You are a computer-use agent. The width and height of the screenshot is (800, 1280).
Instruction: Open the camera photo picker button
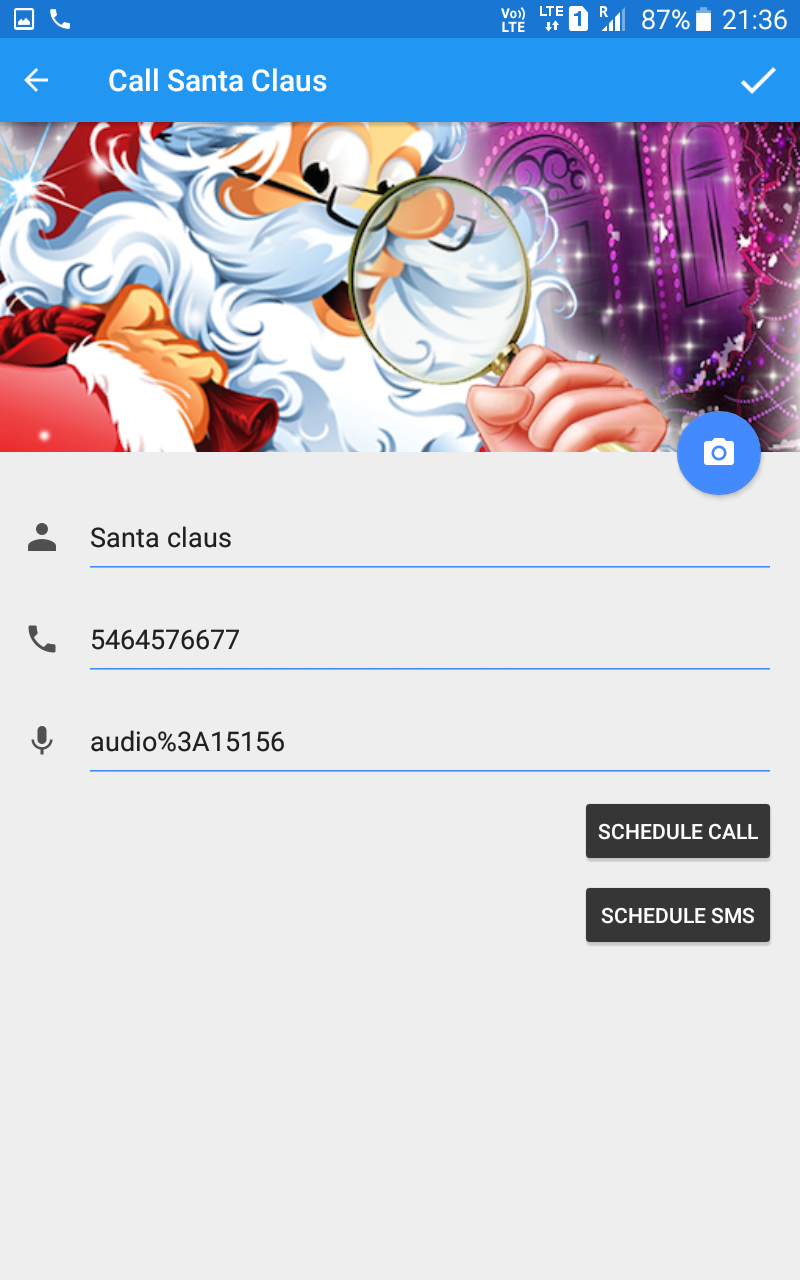tap(719, 453)
